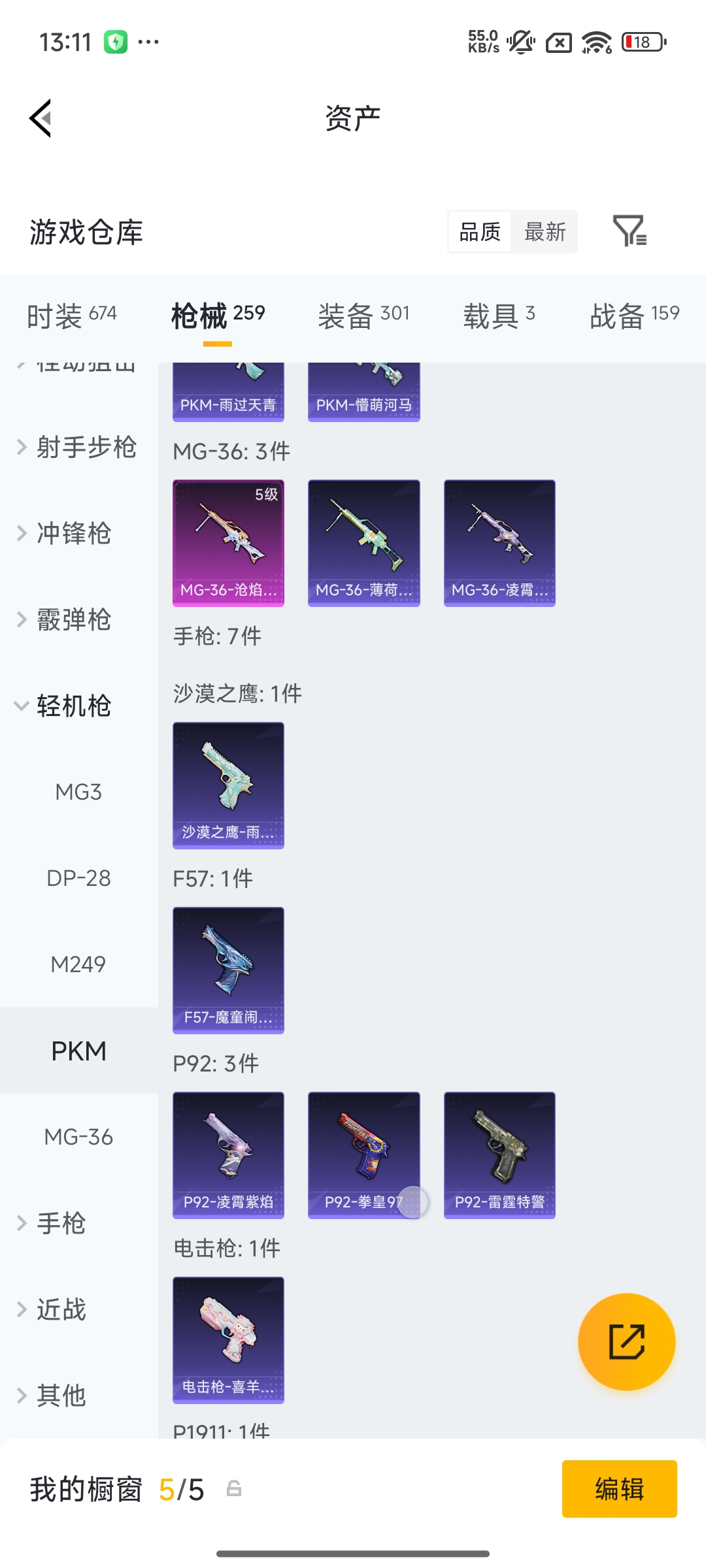Tap the back arrow to exit 资产 page
The height and width of the screenshot is (1568, 706).
point(41,118)
